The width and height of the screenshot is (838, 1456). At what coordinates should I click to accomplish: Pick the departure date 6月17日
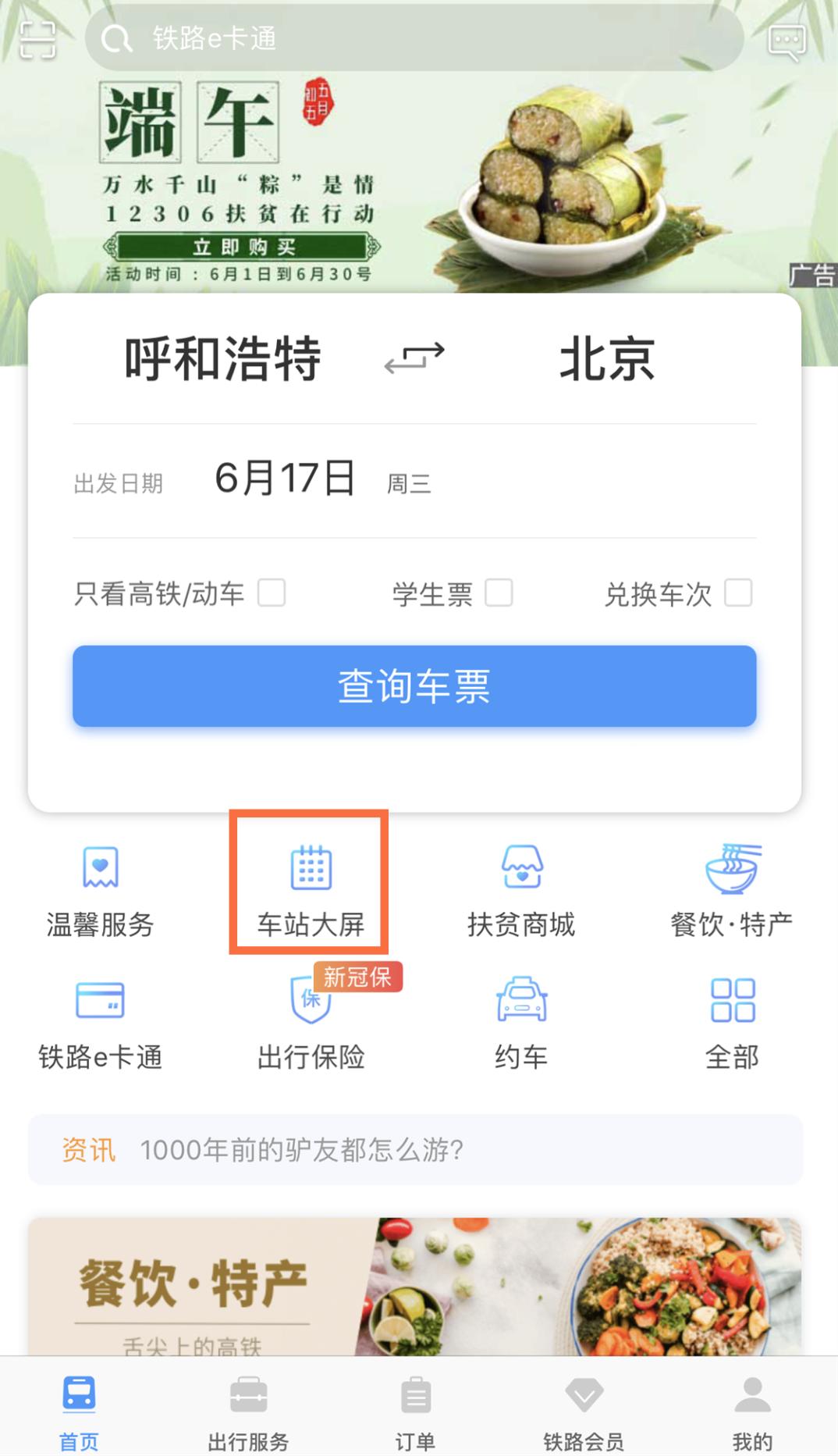click(285, 479)
